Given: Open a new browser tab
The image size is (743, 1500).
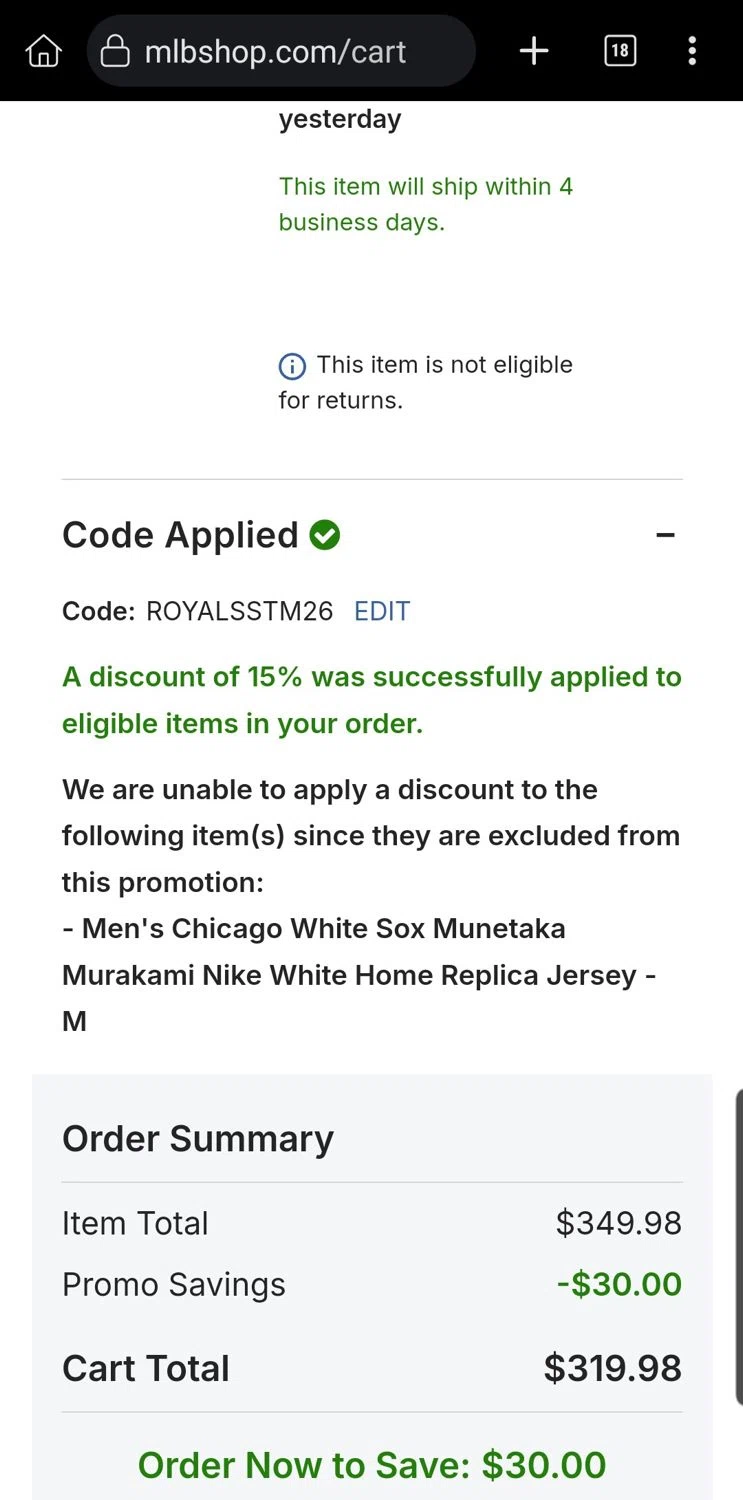Looking at the screenshot, I should (x=534, y=51).
